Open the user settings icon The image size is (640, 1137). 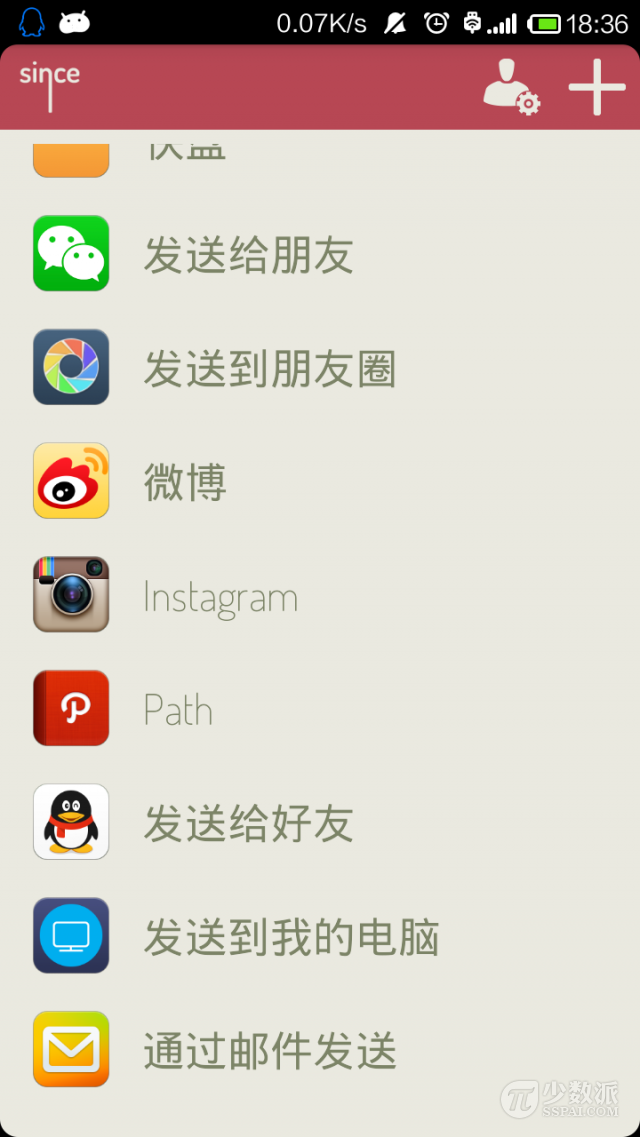click(511, 87)
